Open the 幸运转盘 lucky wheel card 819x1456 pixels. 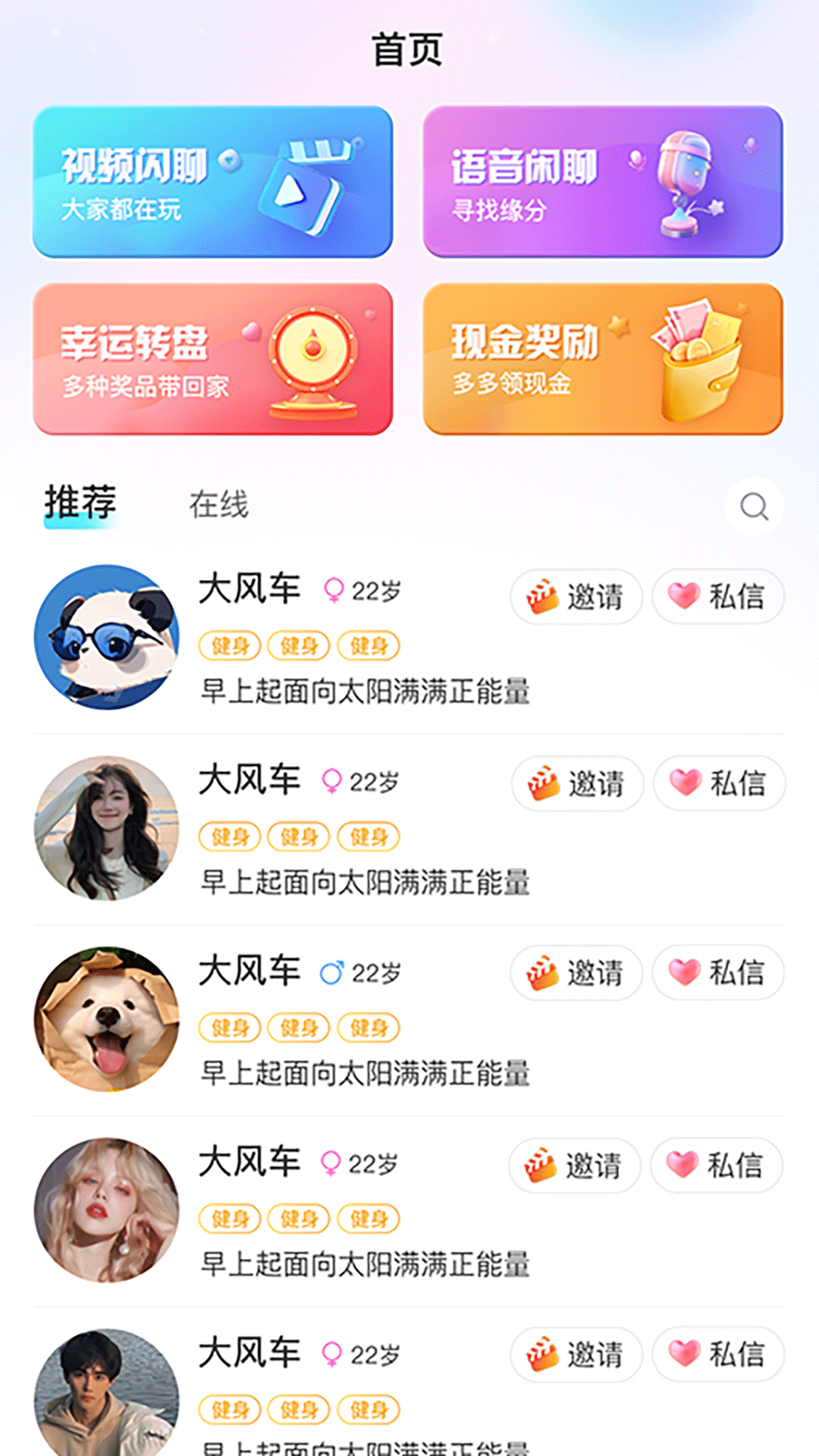212,359
